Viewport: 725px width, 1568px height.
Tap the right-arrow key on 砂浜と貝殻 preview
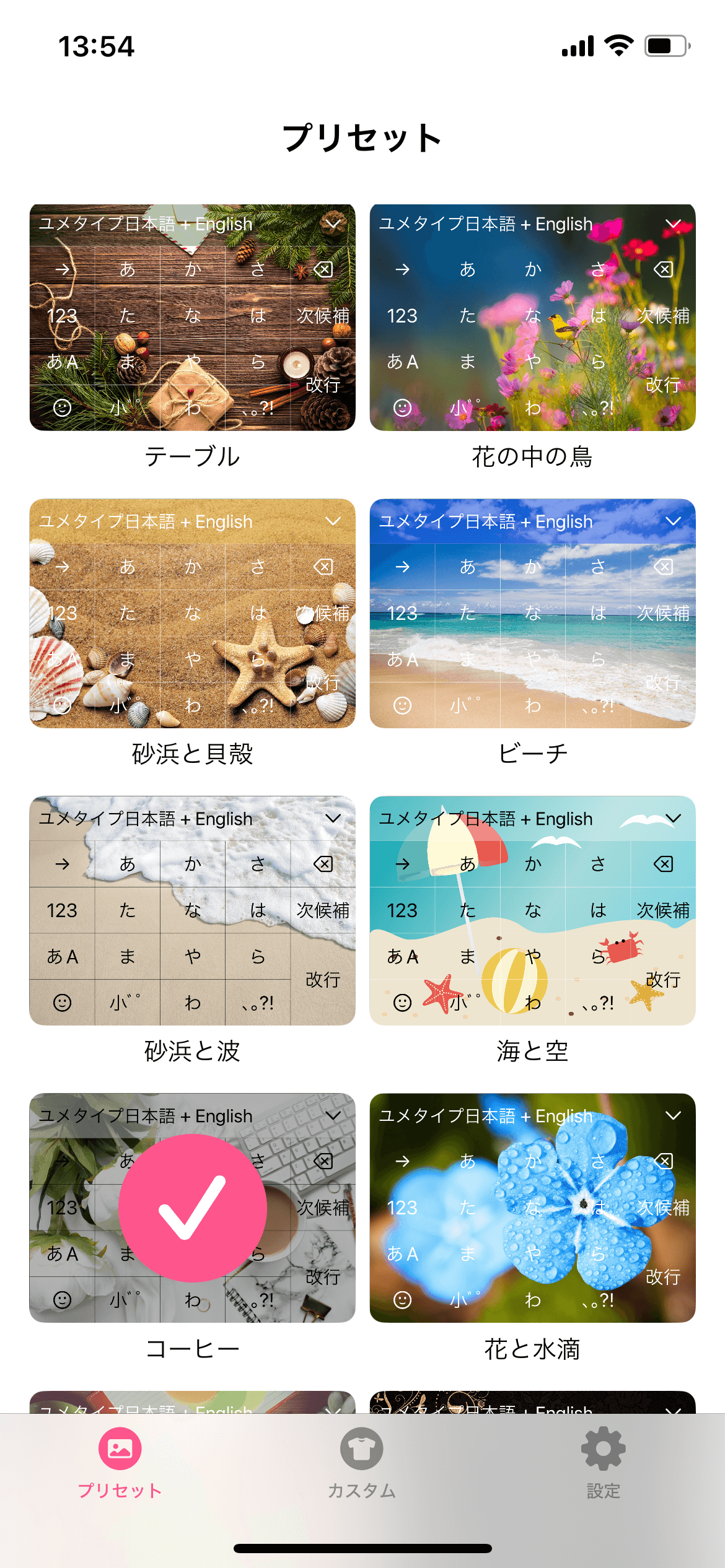[x=63, y=566]
